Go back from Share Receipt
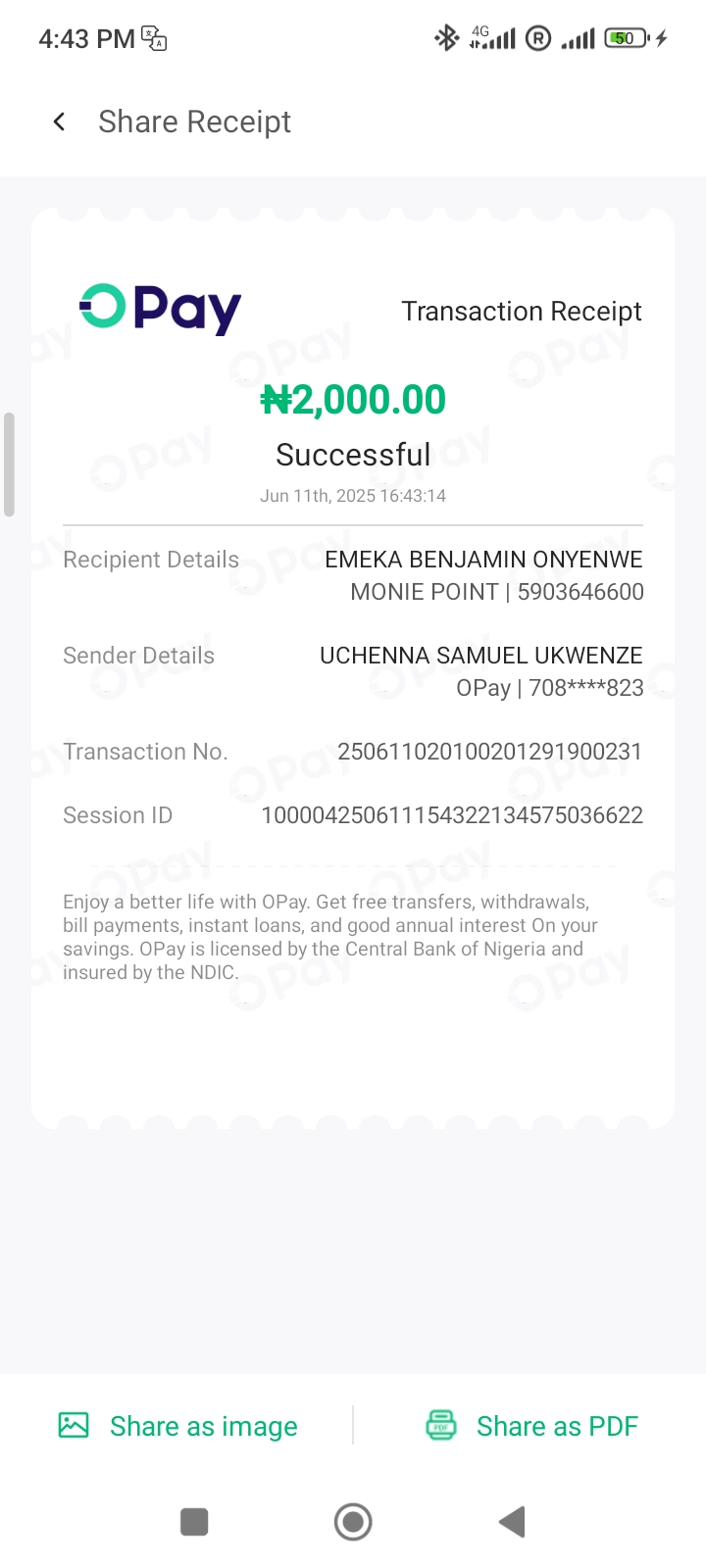The image size is (706, 1568). [60, 122]
